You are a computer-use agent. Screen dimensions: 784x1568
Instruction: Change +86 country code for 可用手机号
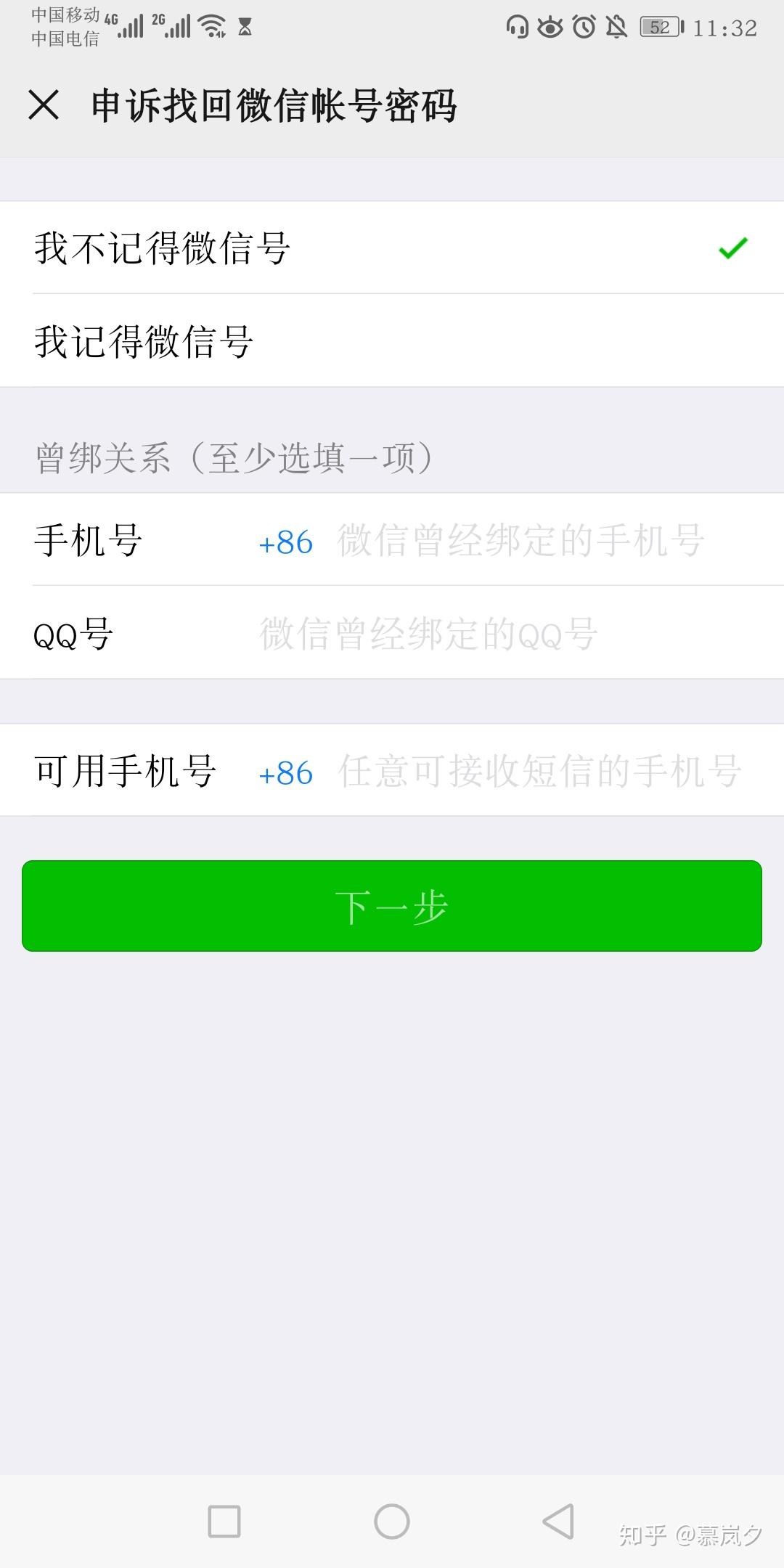coord(285,773)
